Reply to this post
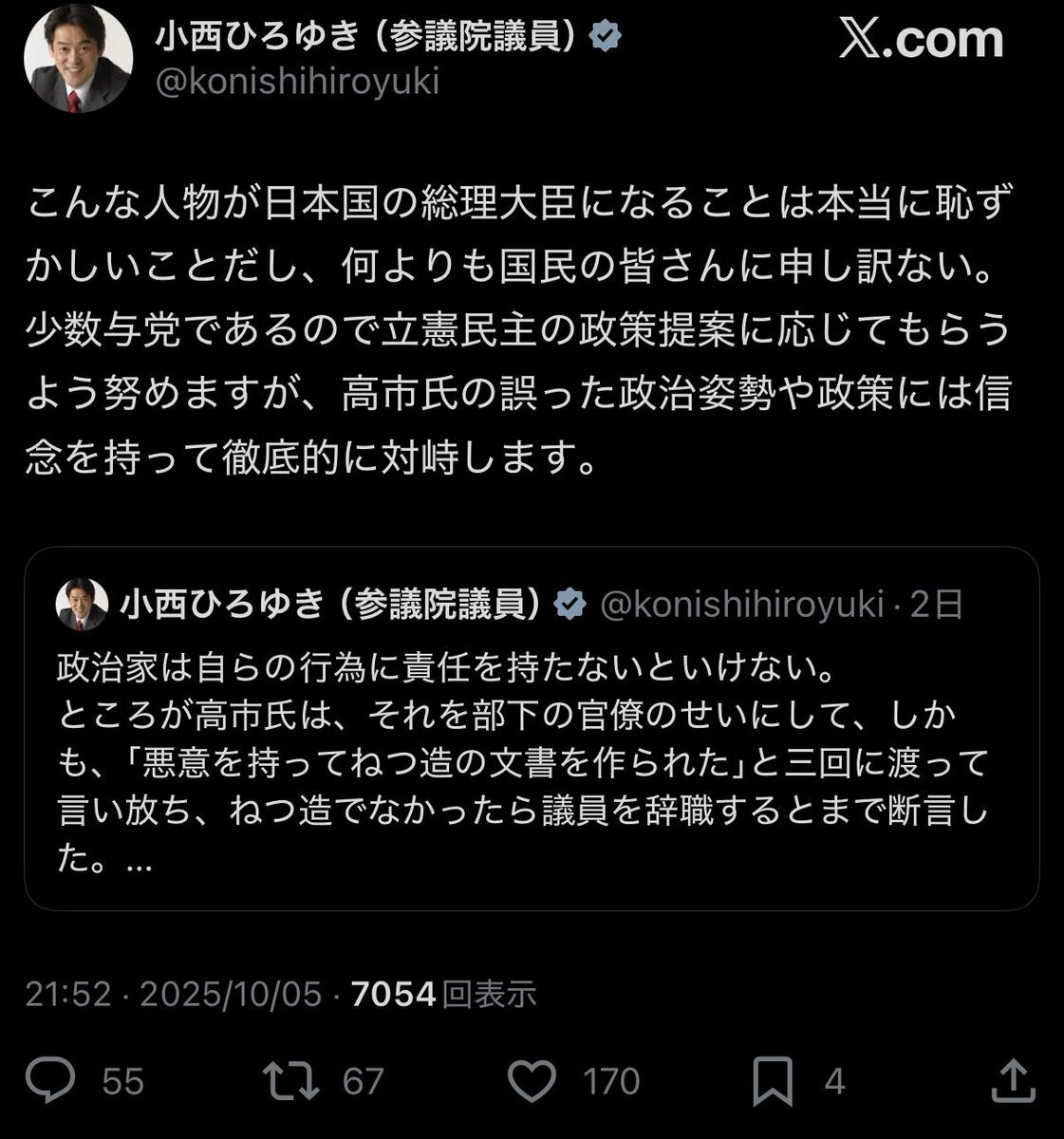 [x=50, y=1080]
